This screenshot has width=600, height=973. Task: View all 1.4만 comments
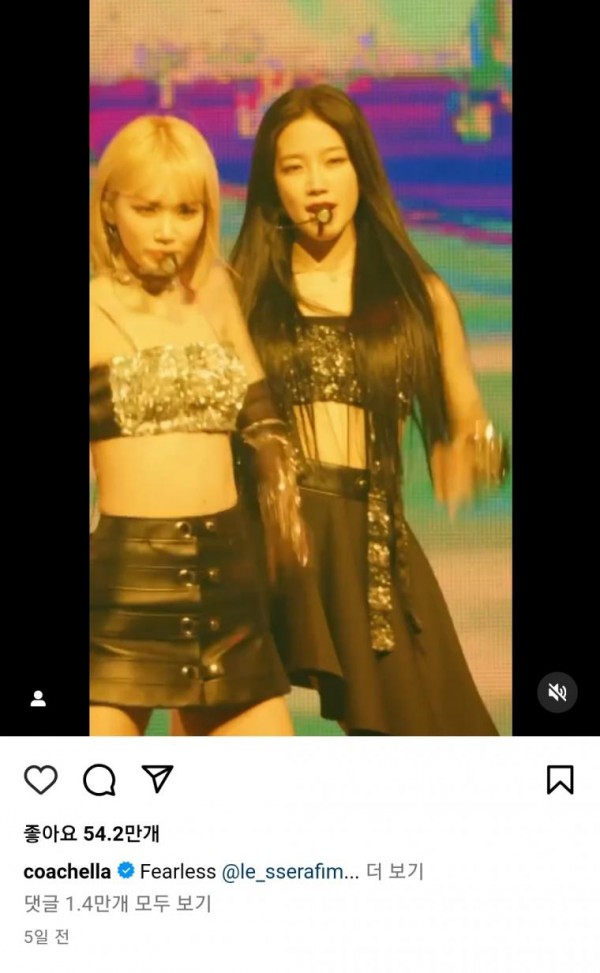118,904
